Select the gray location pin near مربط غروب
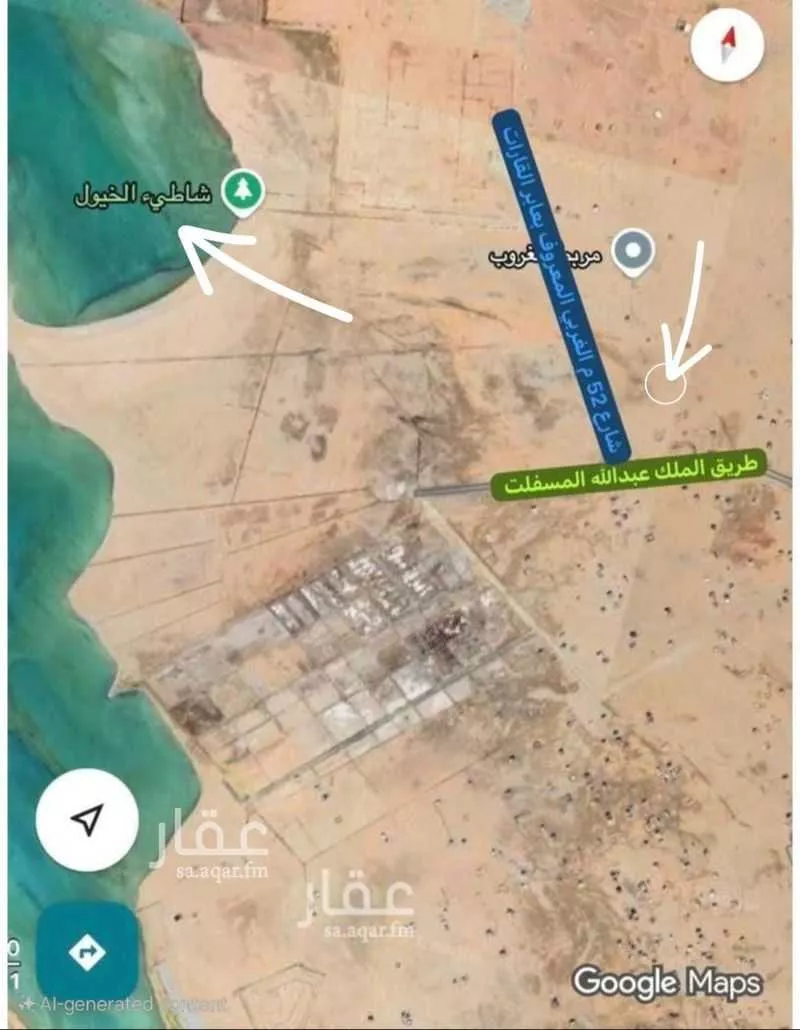The width and height of the screenshot is (800, 1030). [634, 249]
